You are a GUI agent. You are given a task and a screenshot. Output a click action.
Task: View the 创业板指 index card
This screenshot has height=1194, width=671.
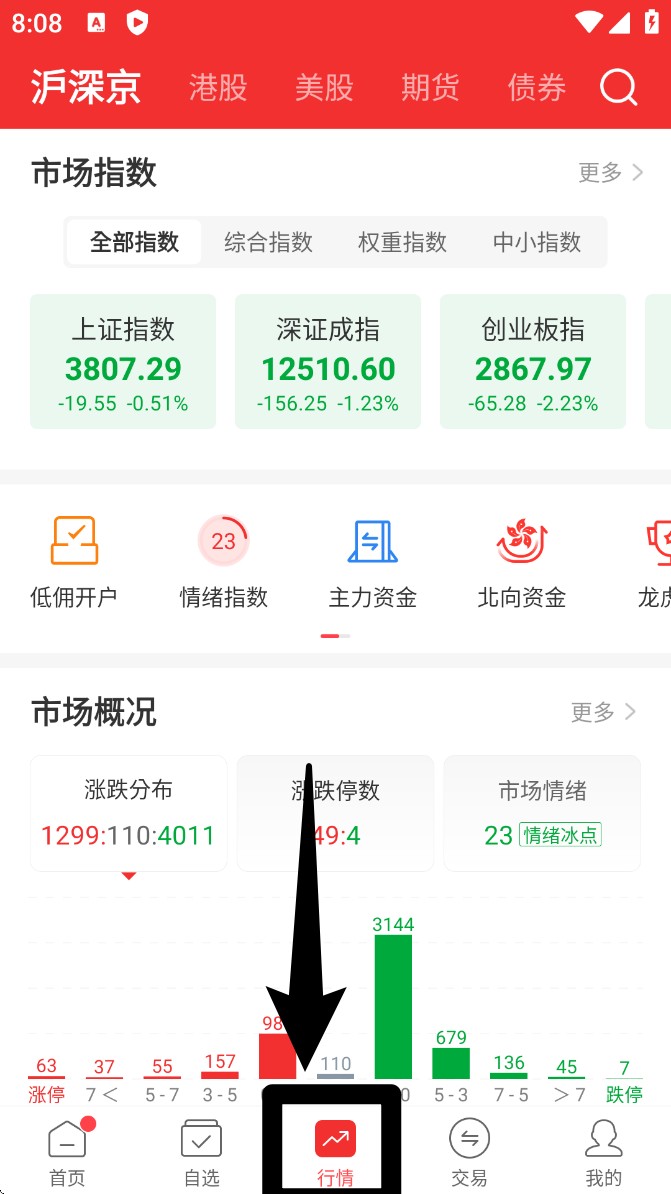[x=533, y=362]
